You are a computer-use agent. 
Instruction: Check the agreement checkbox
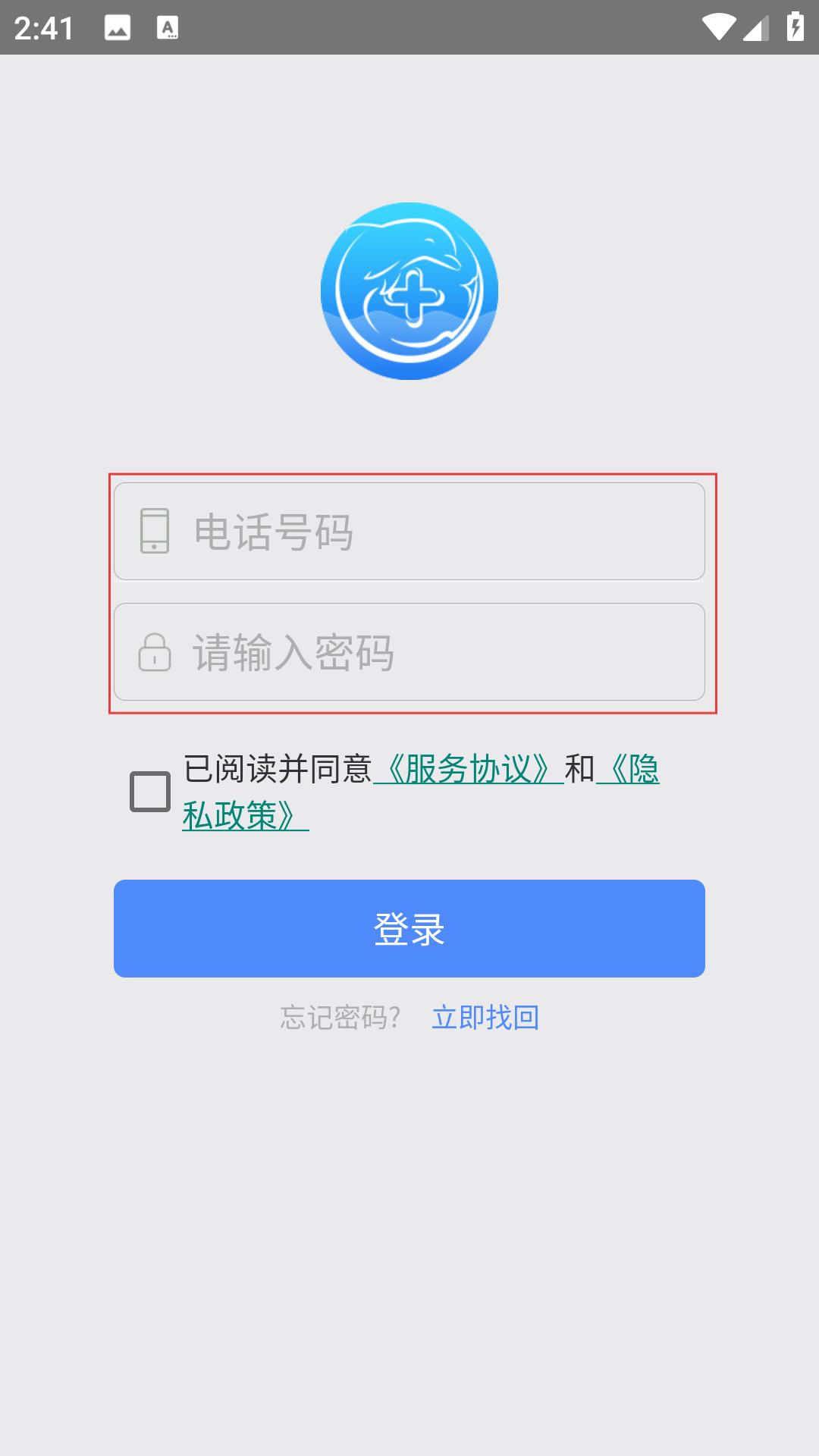click(150, 792)
